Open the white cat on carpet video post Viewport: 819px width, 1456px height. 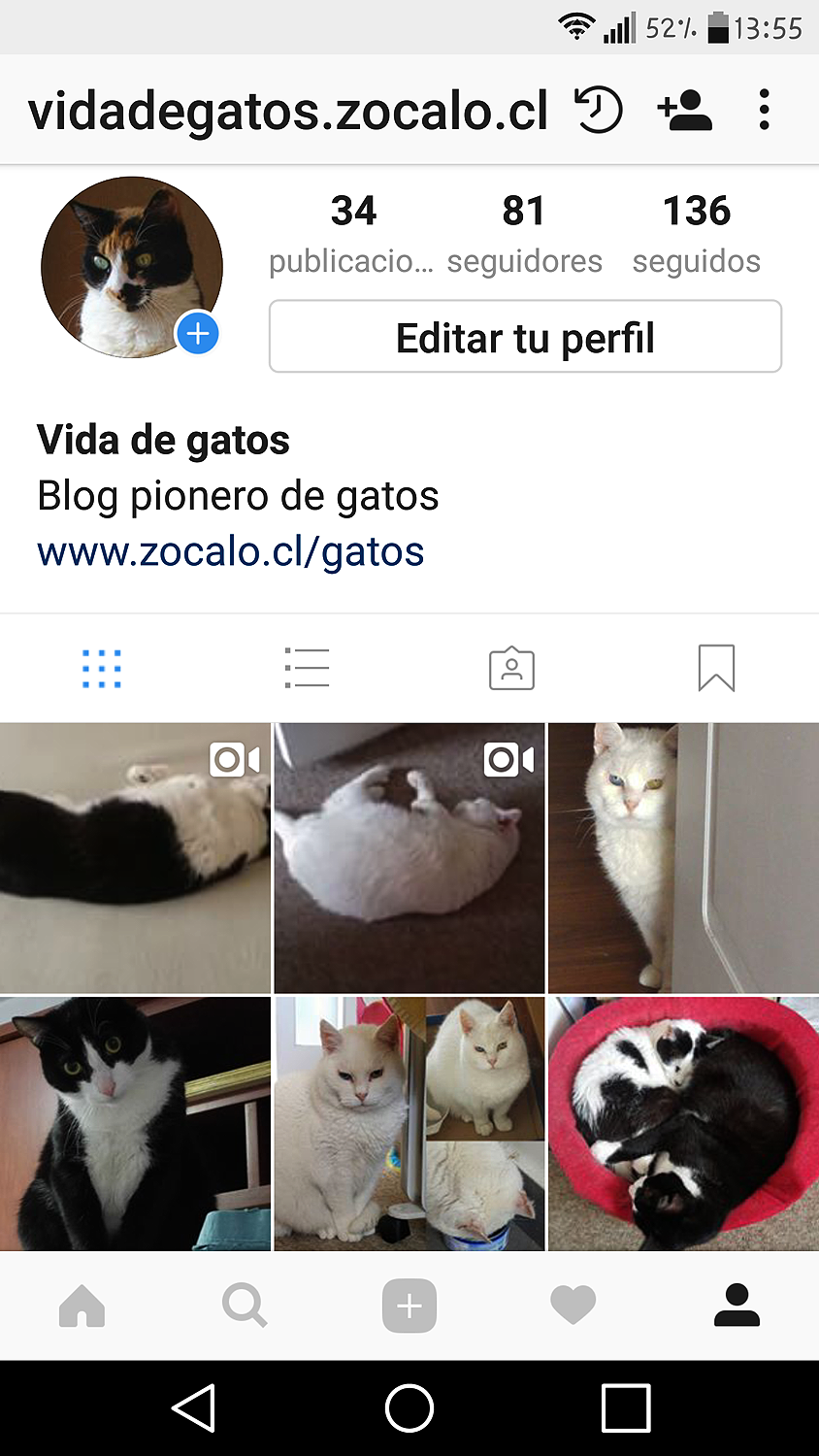[x=409, y=858]
